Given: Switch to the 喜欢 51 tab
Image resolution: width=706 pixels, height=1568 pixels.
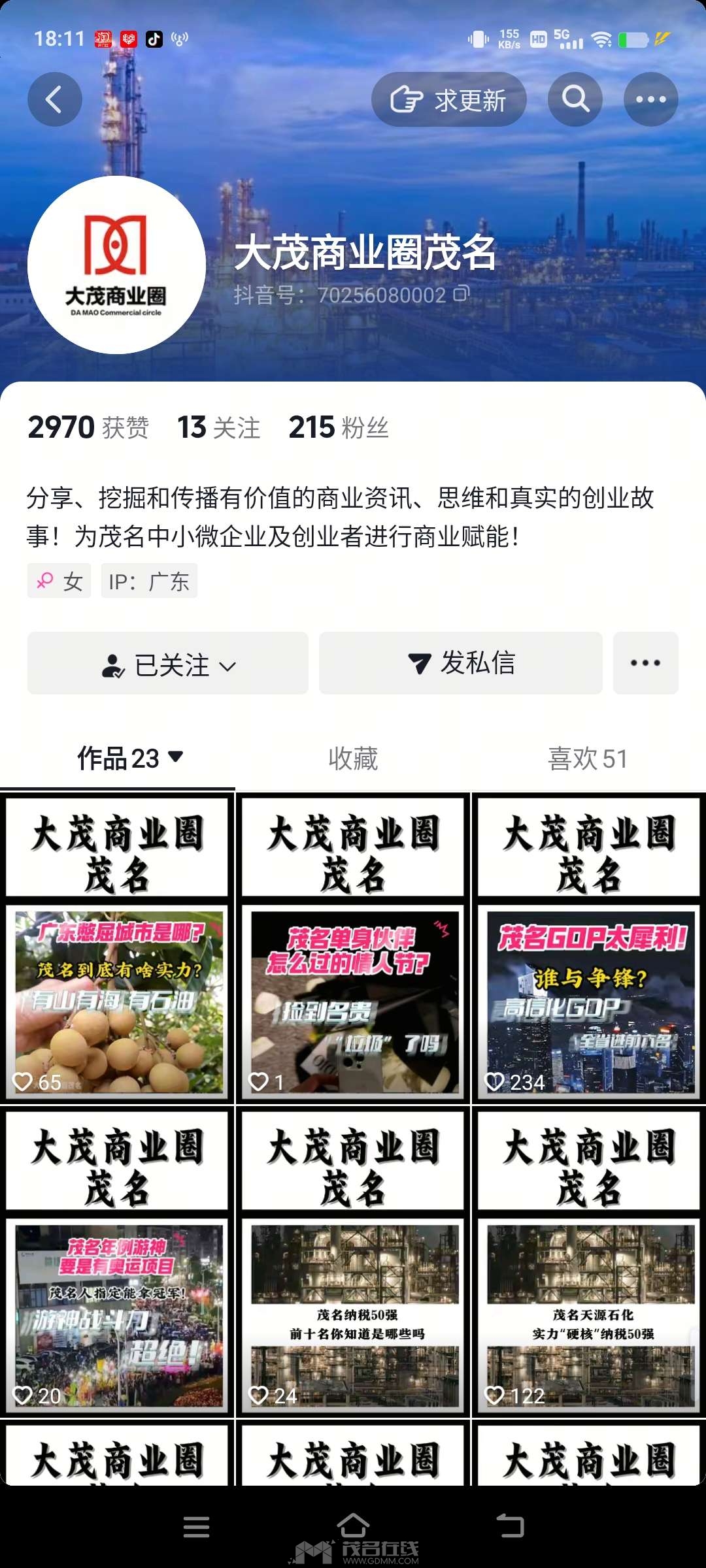Looking at the screenshot, I should coord(588,759).
